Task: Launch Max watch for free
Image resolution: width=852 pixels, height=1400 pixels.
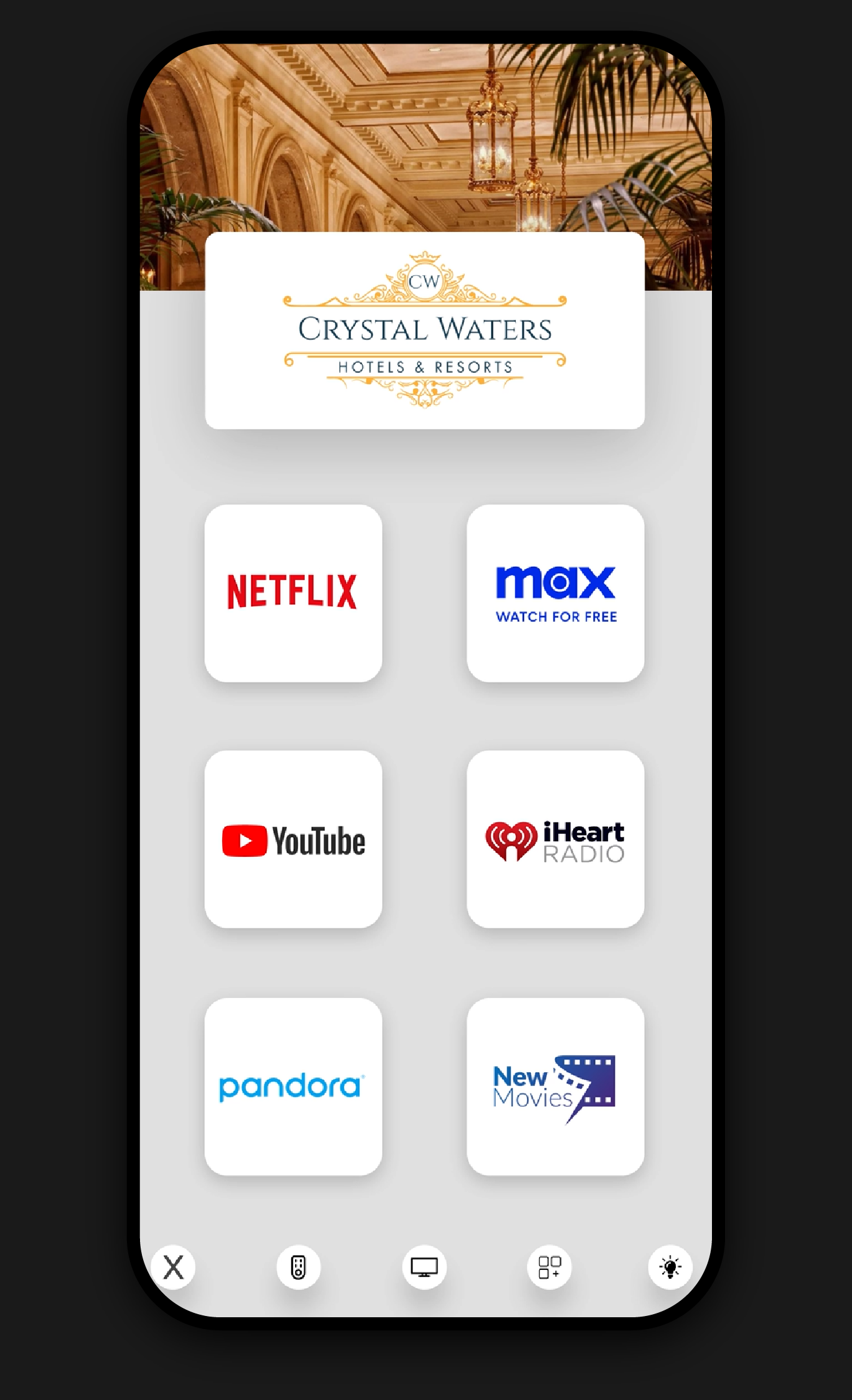Action: (555, 593)
